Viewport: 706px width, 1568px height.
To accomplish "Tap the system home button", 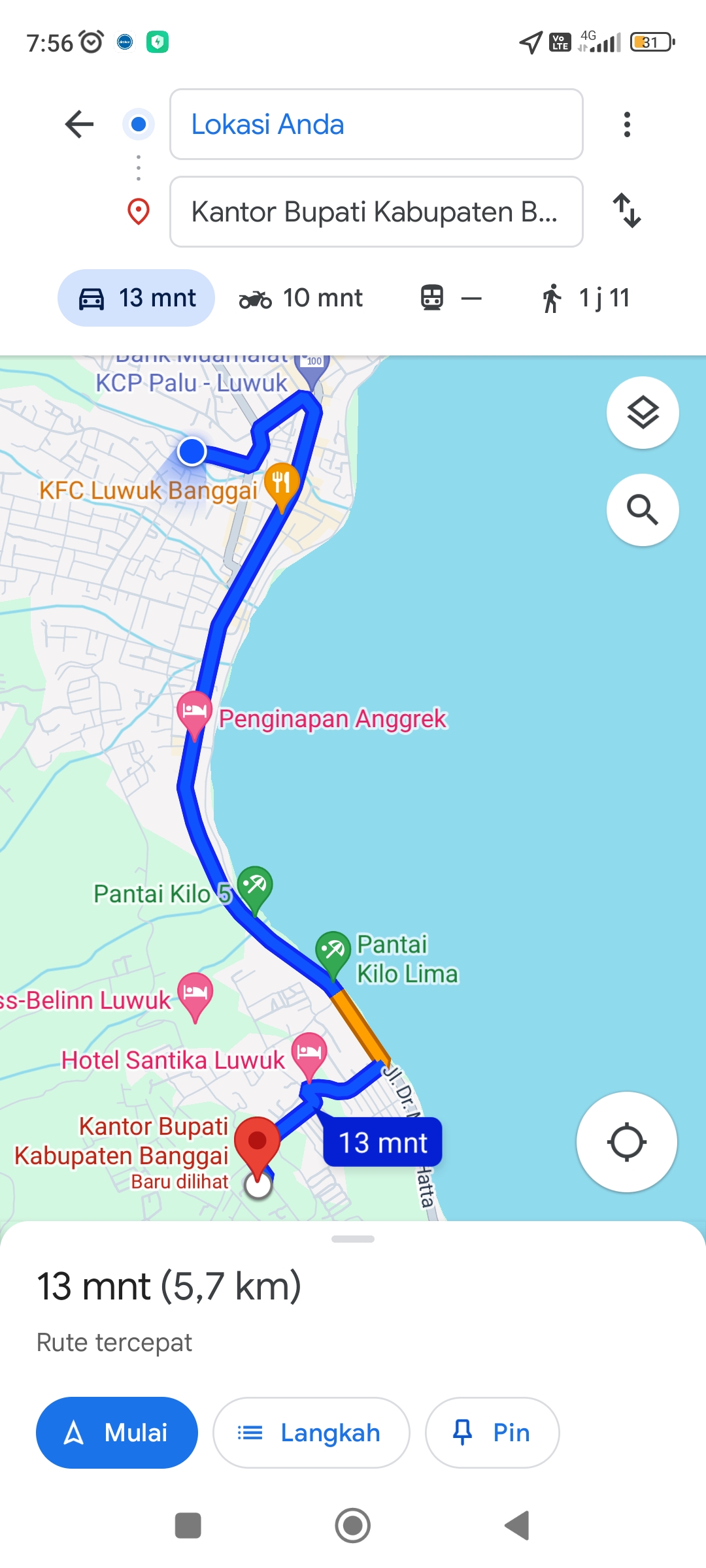I will [353, 1526].
